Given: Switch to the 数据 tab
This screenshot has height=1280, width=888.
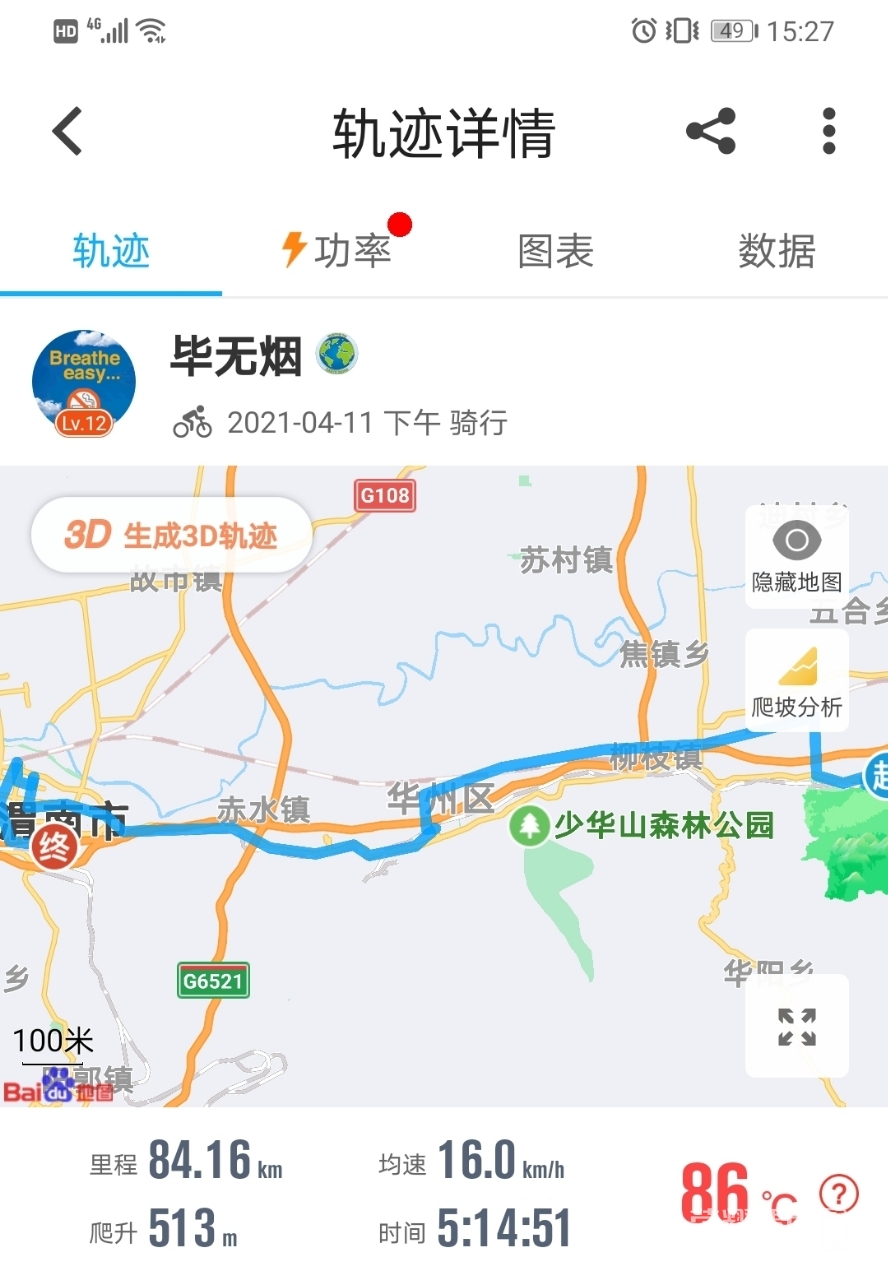Looking at the screenshot, I should 776,250.
